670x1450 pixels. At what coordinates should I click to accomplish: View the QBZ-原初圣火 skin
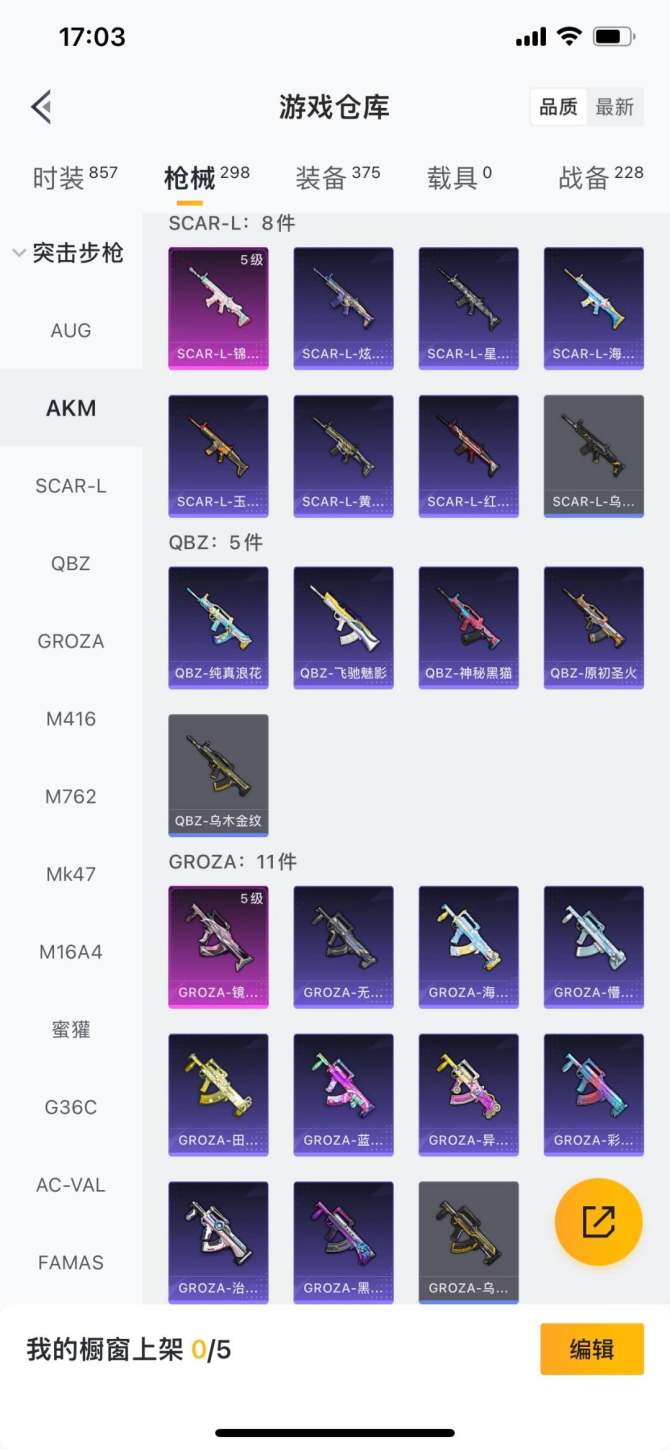point(593,627)
